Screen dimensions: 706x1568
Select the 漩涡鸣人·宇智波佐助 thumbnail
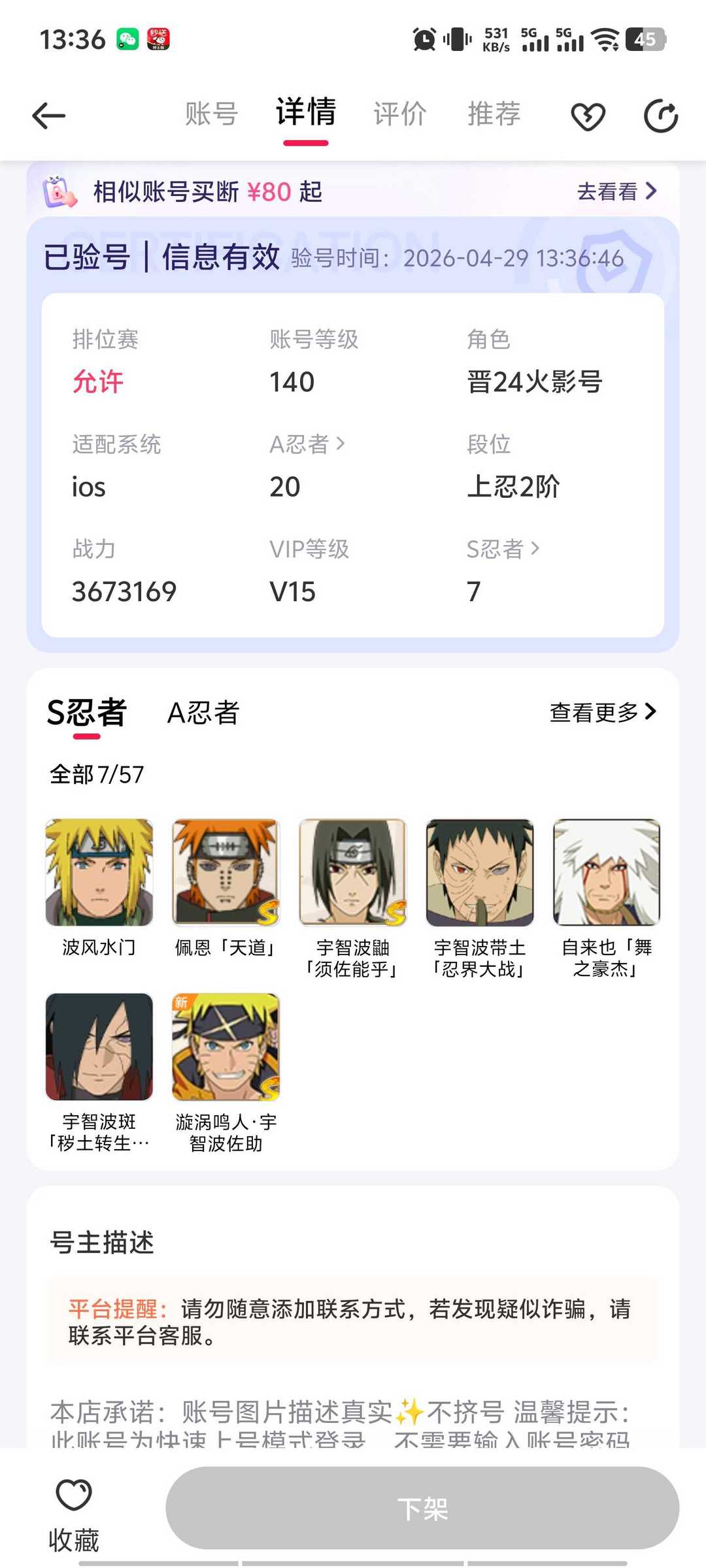tap(226, 1047)
